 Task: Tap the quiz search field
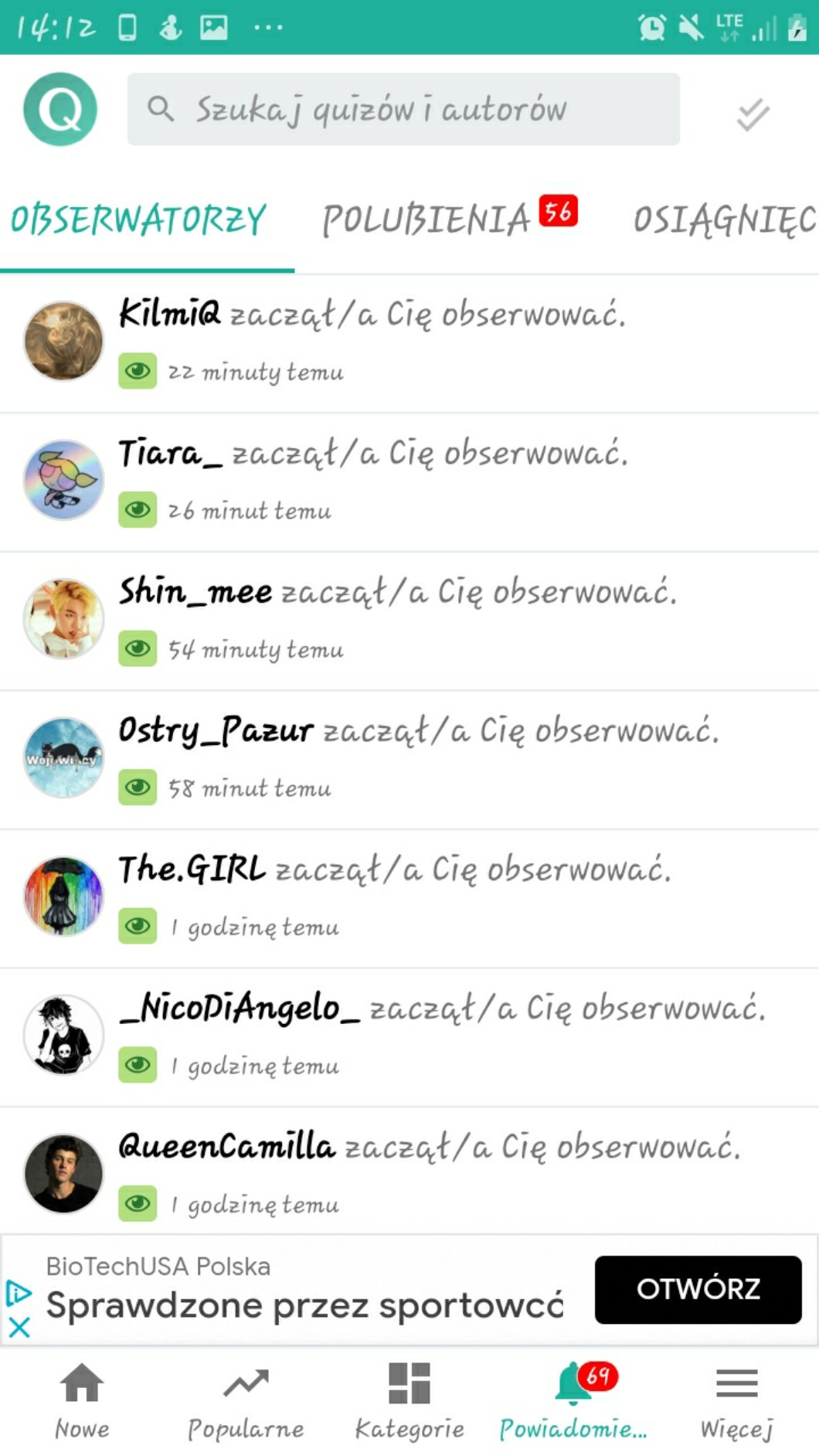tap(402, 109)
